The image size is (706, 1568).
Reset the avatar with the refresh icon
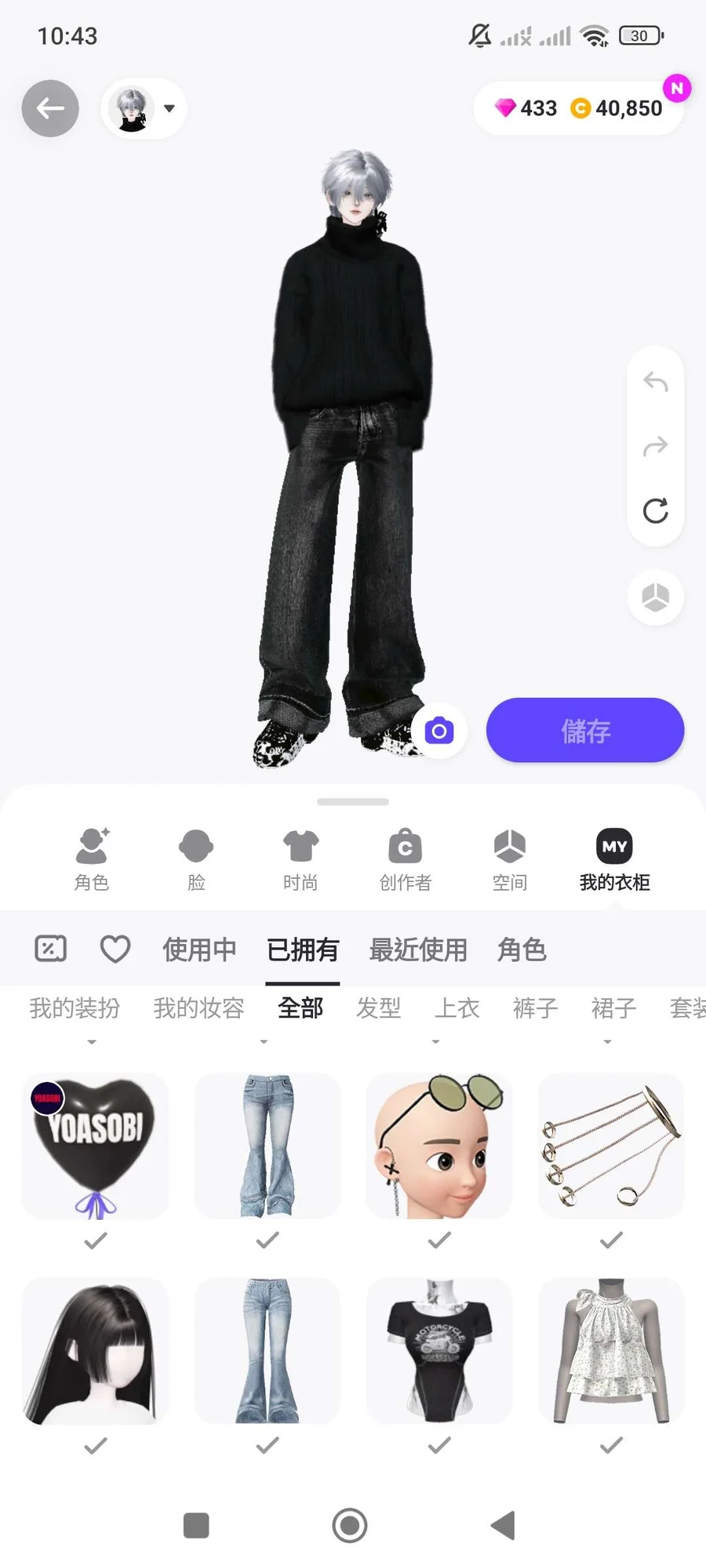tap(656, 511)
